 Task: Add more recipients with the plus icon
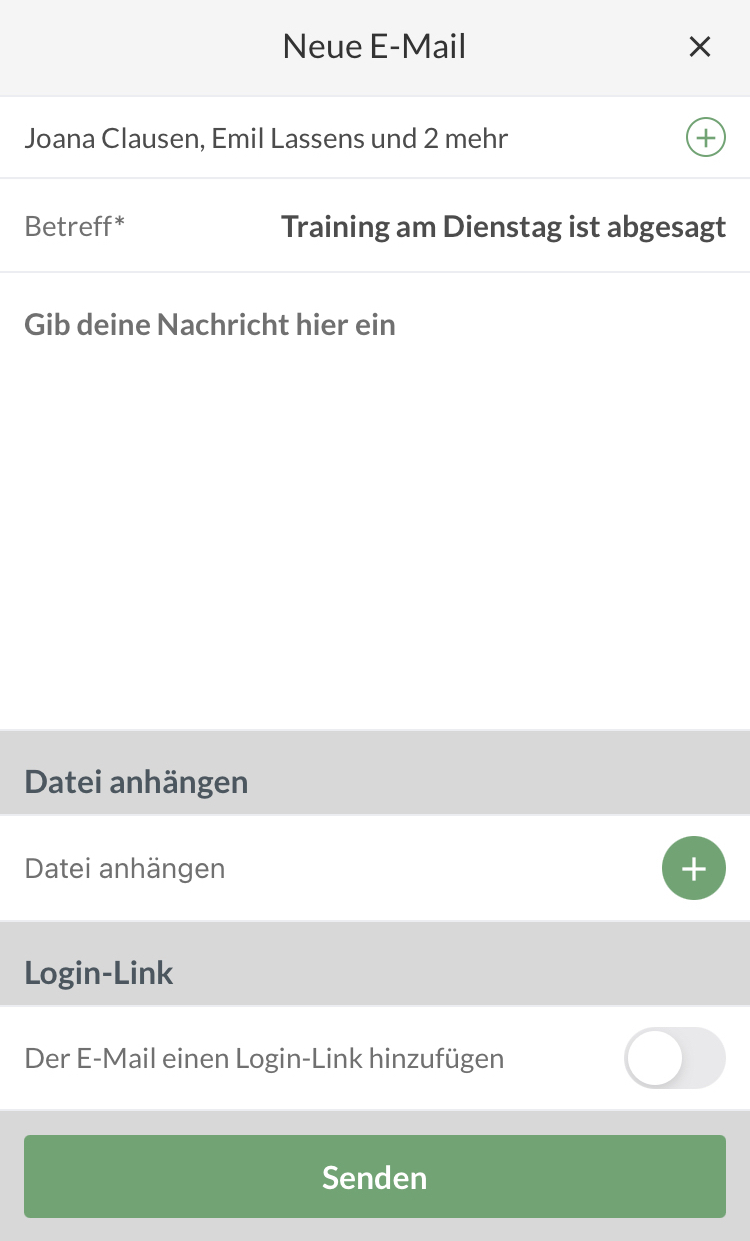point(705,138)
